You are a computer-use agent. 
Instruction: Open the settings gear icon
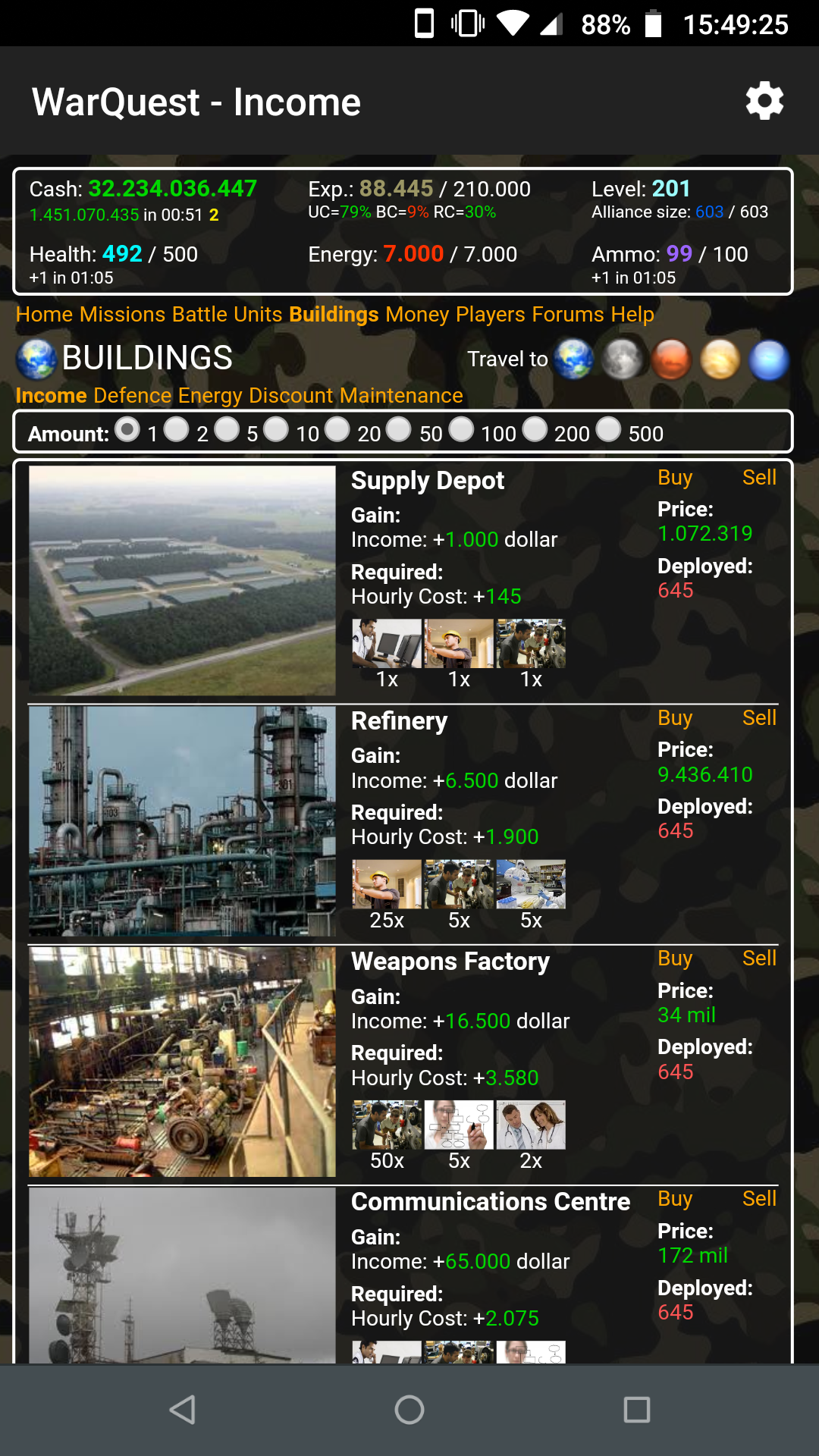[x=764, y=101]
